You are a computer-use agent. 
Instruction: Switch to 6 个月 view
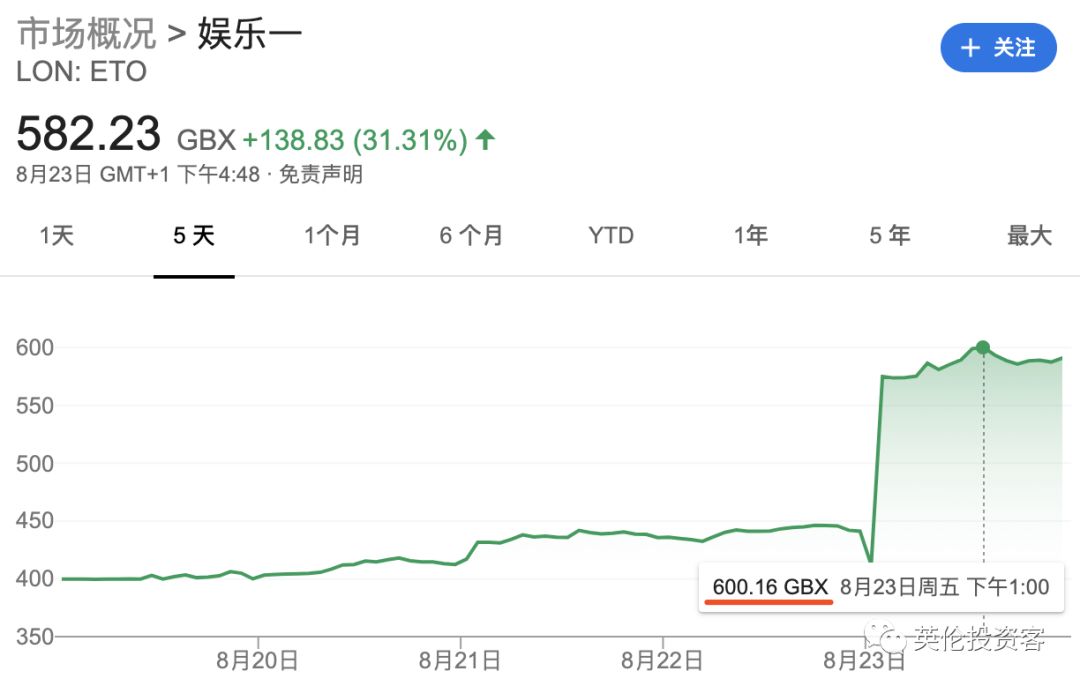click(471, 236)
